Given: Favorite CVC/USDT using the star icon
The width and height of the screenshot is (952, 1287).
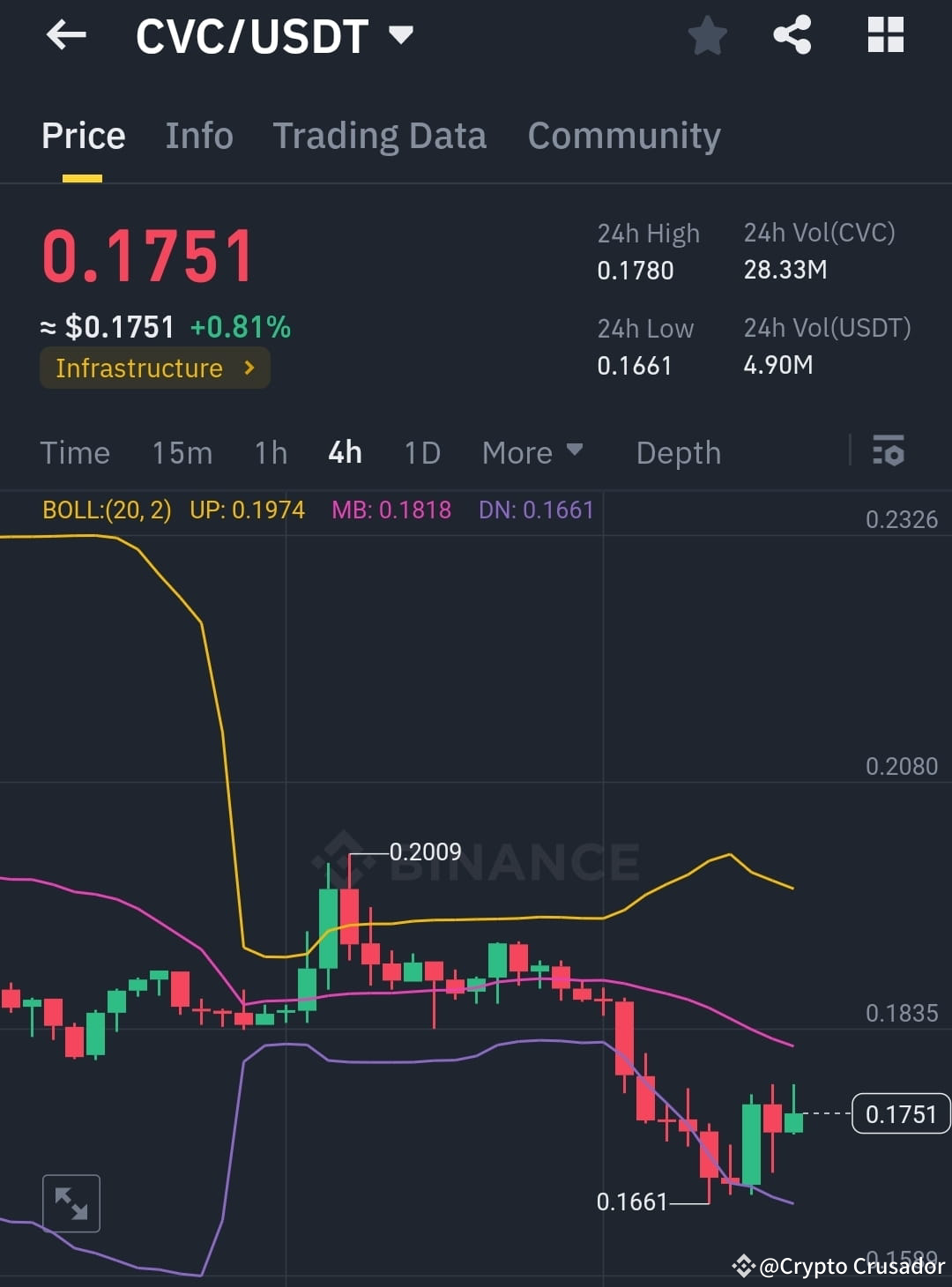Looking at the screenshot, I should (x=707, y=35).
